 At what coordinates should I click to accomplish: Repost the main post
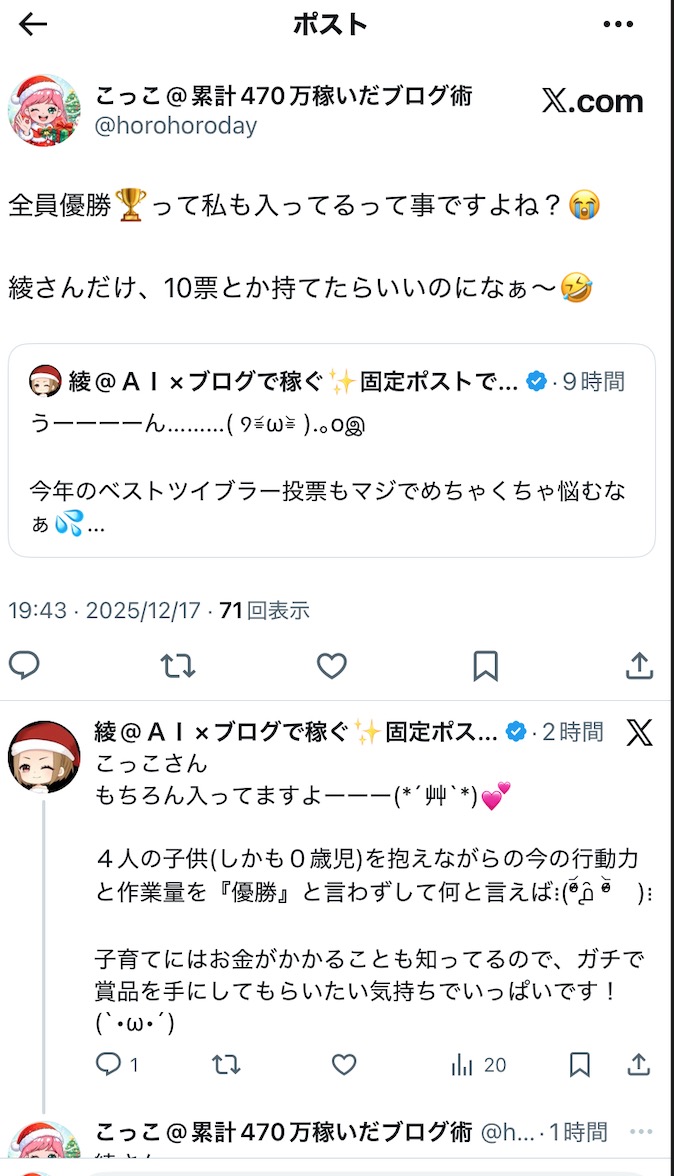tap(178, 666)
